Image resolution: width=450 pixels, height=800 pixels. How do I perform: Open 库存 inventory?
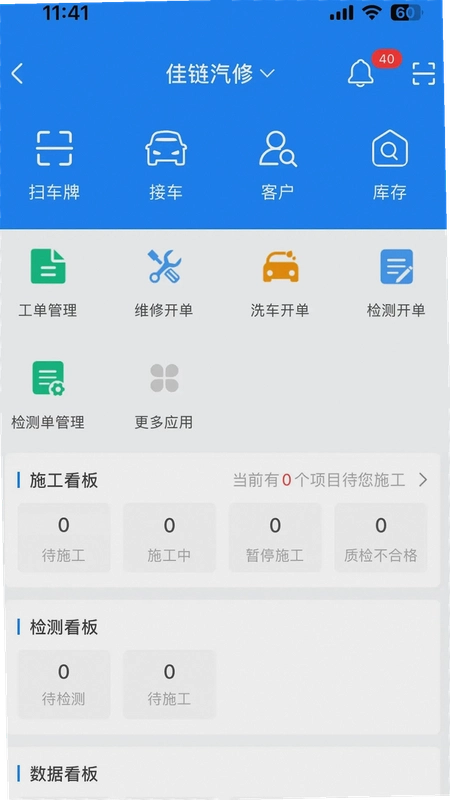coord(389,165)
